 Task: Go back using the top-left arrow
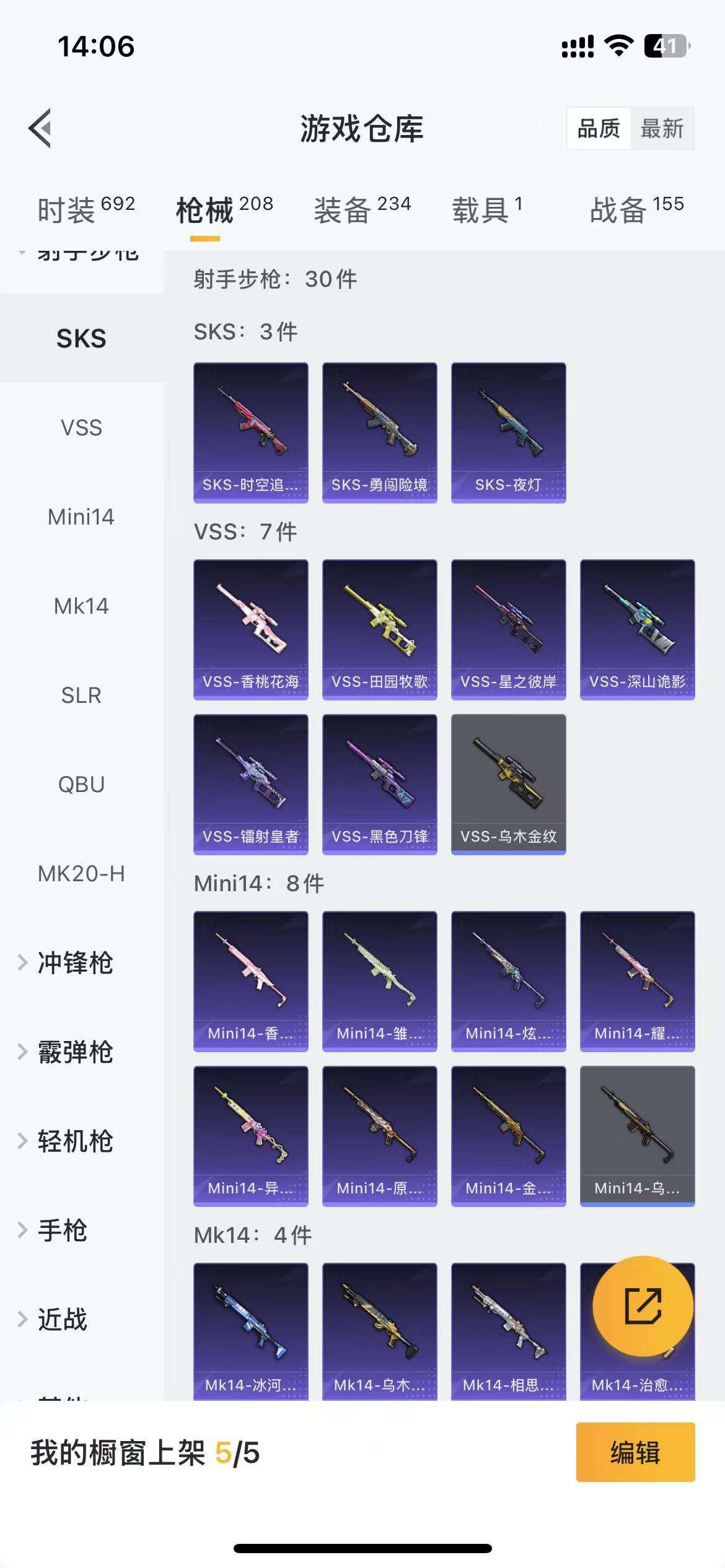tap(41, 129)
